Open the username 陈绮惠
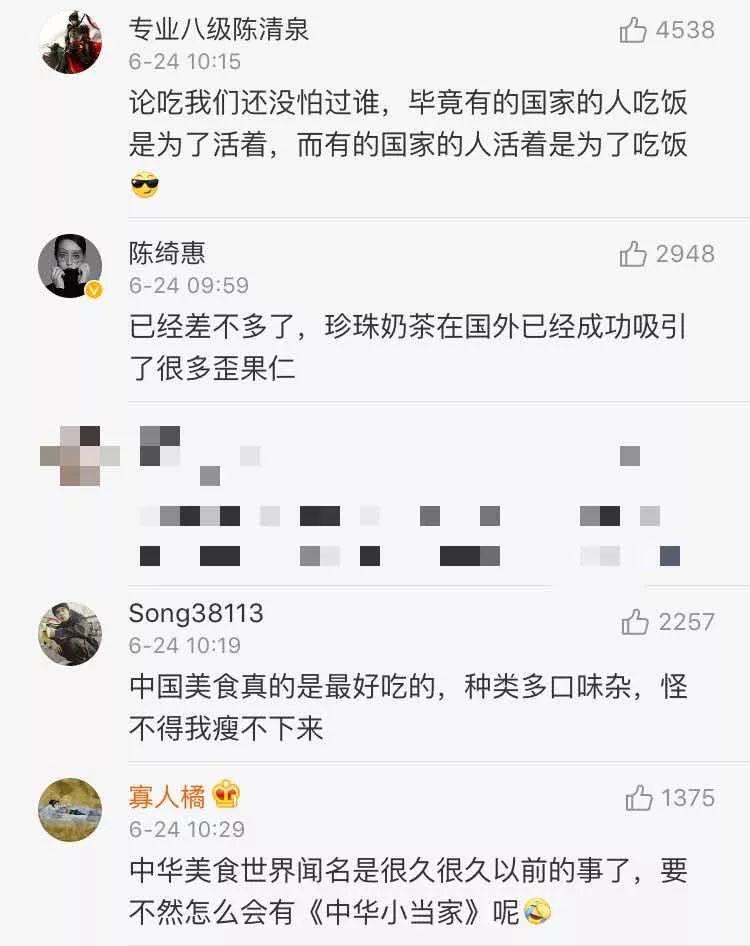The width and height of the screenshot is (750, 946). click(167, 253)
